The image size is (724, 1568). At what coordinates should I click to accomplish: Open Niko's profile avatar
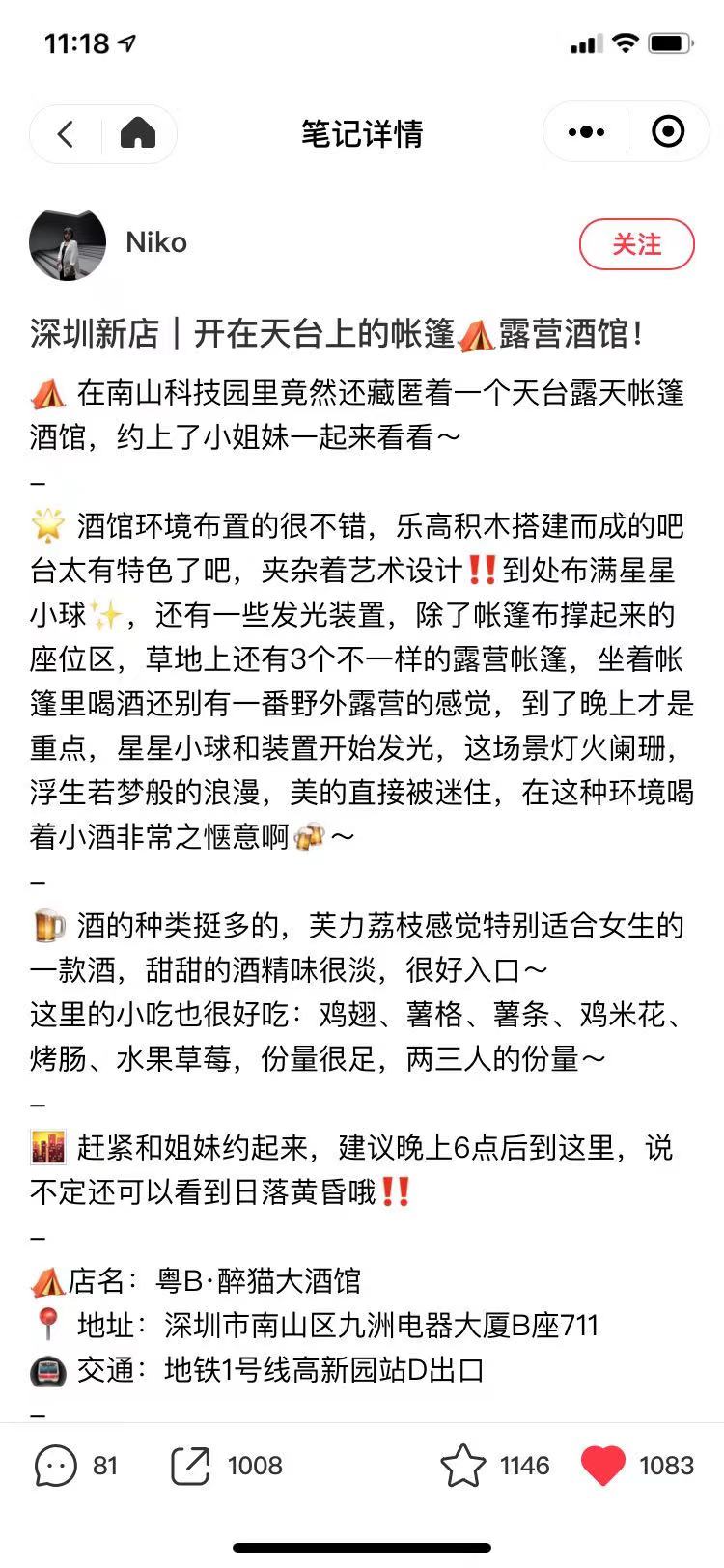[68, 244]
